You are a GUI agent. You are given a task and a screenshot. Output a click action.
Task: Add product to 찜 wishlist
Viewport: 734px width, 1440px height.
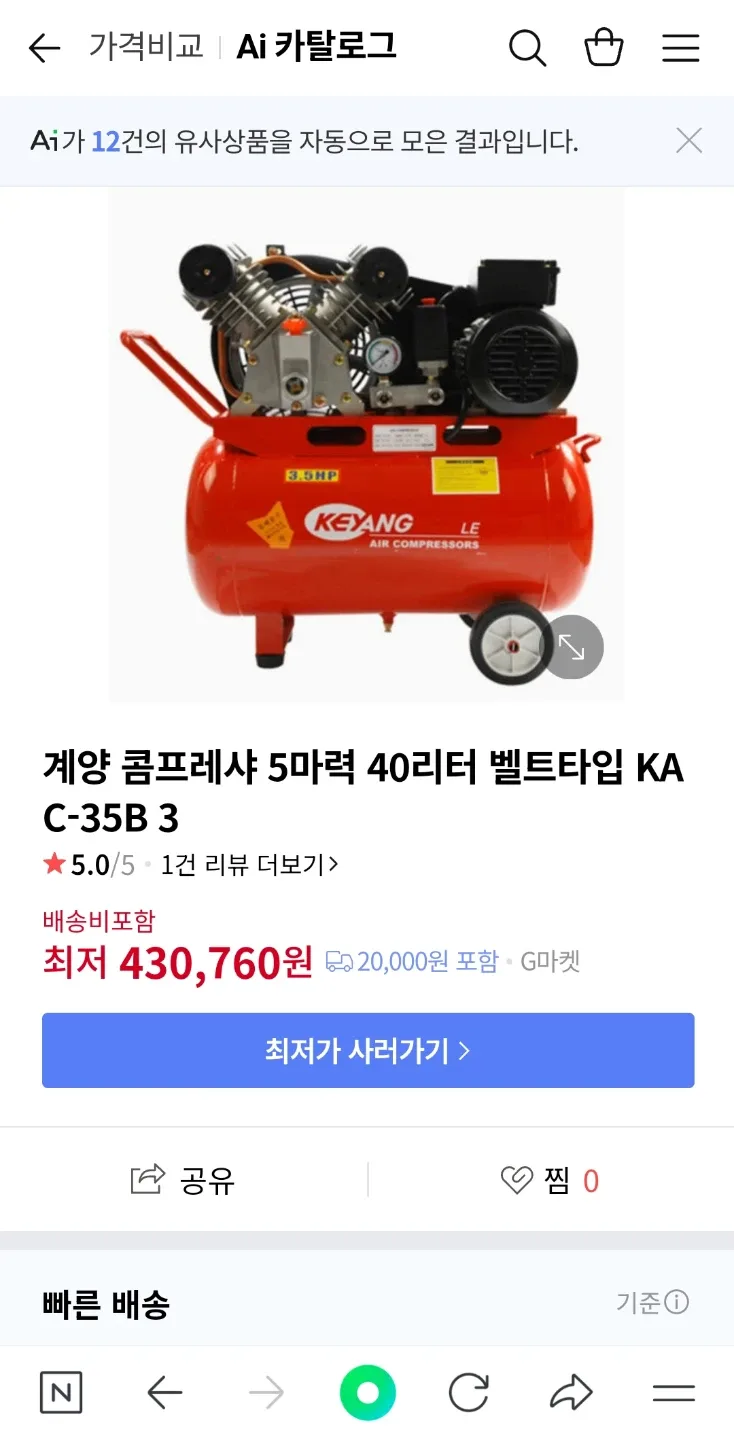click(550, 1181)
